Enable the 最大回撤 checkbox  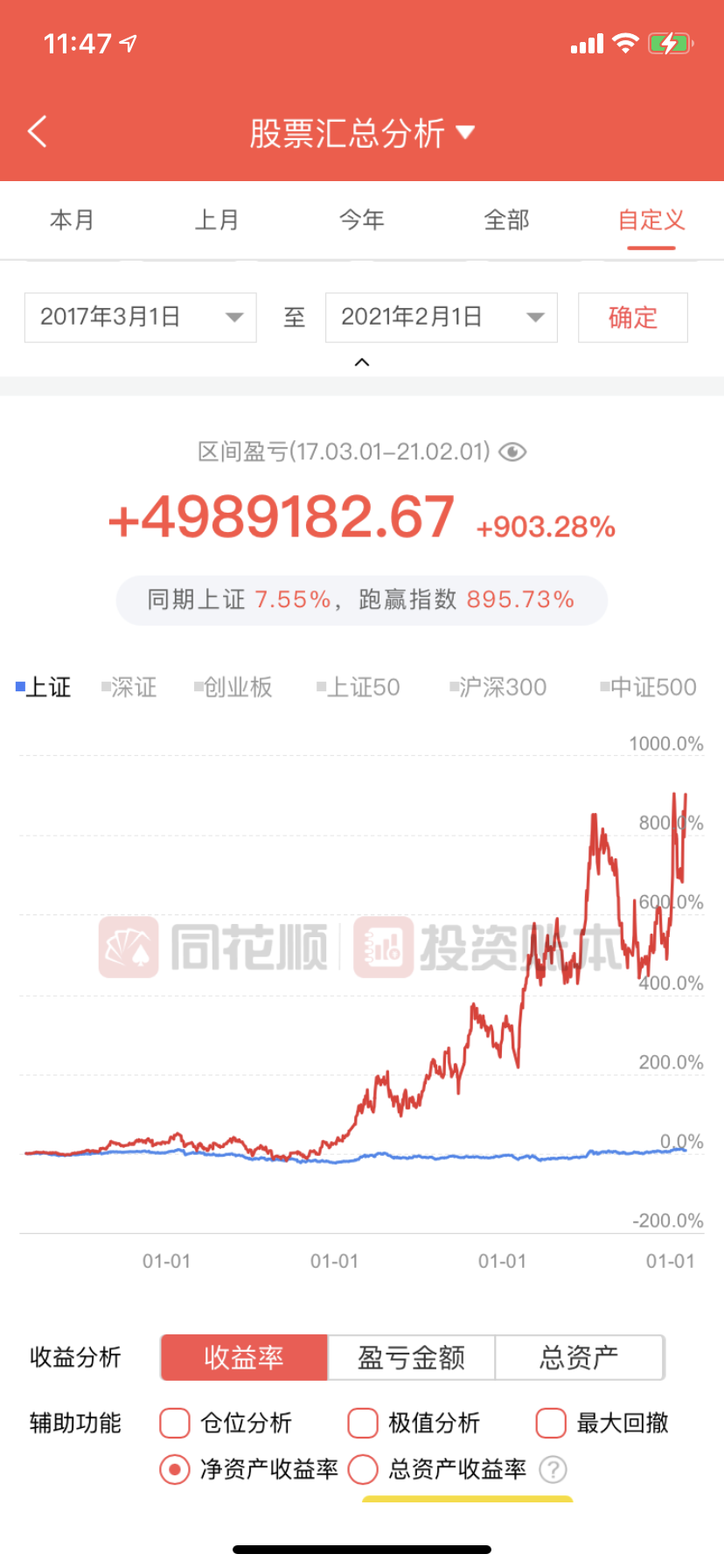click(x=551, y=1423)
